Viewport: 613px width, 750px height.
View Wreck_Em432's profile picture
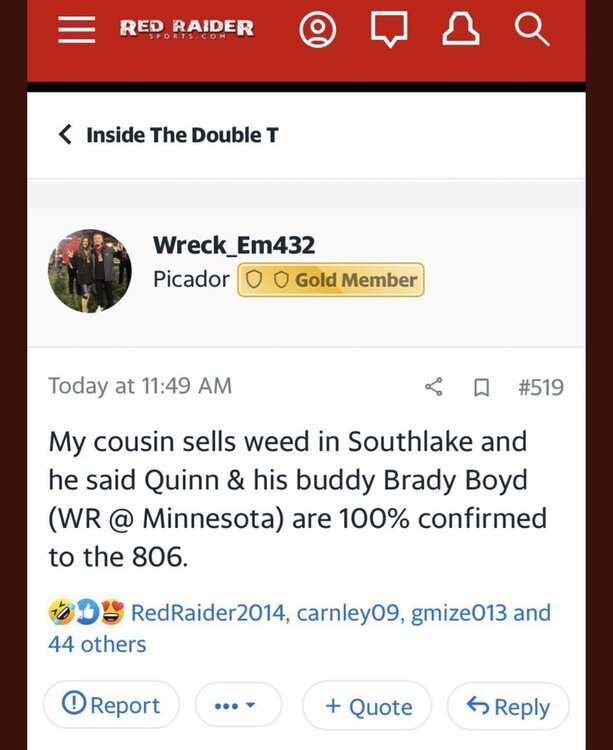pos(90,270)
